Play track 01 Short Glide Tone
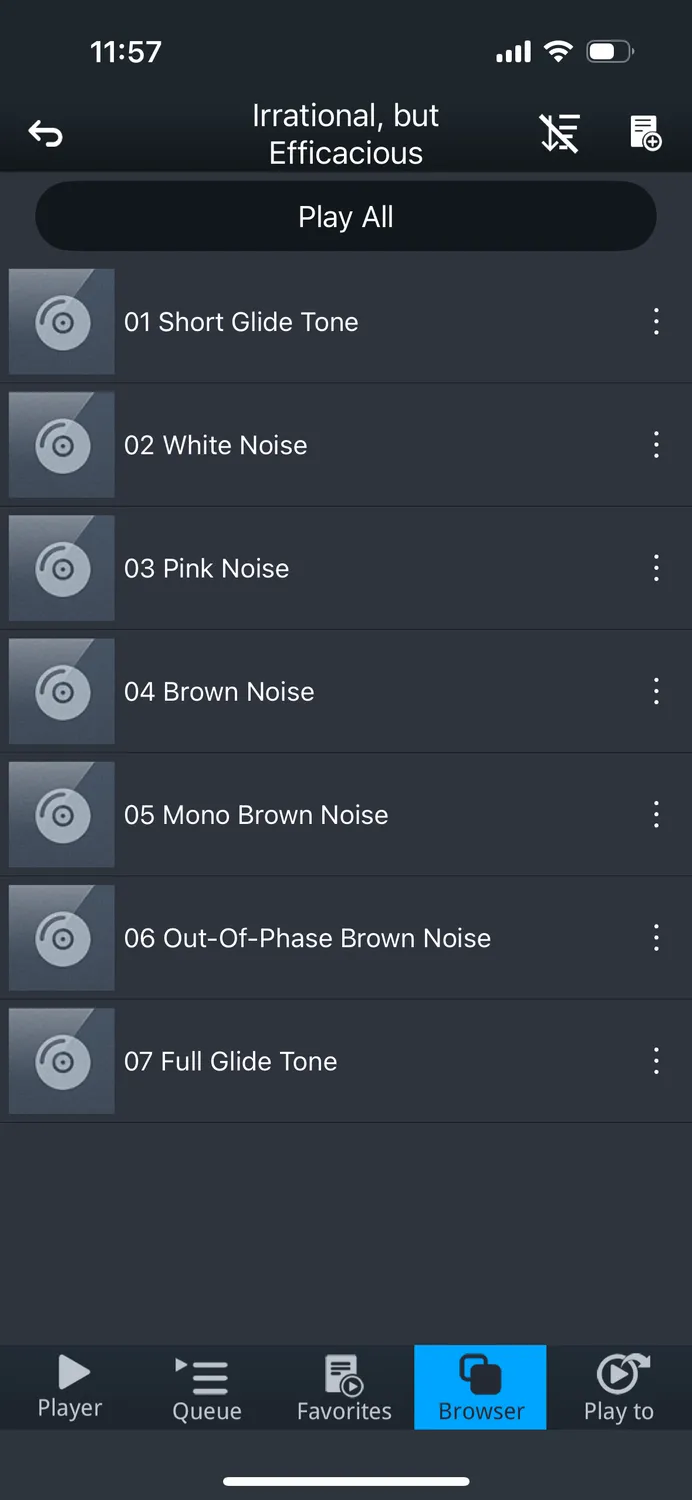Image resolution: width=692 pixels, height=1500 pixels. coord(346,322)
